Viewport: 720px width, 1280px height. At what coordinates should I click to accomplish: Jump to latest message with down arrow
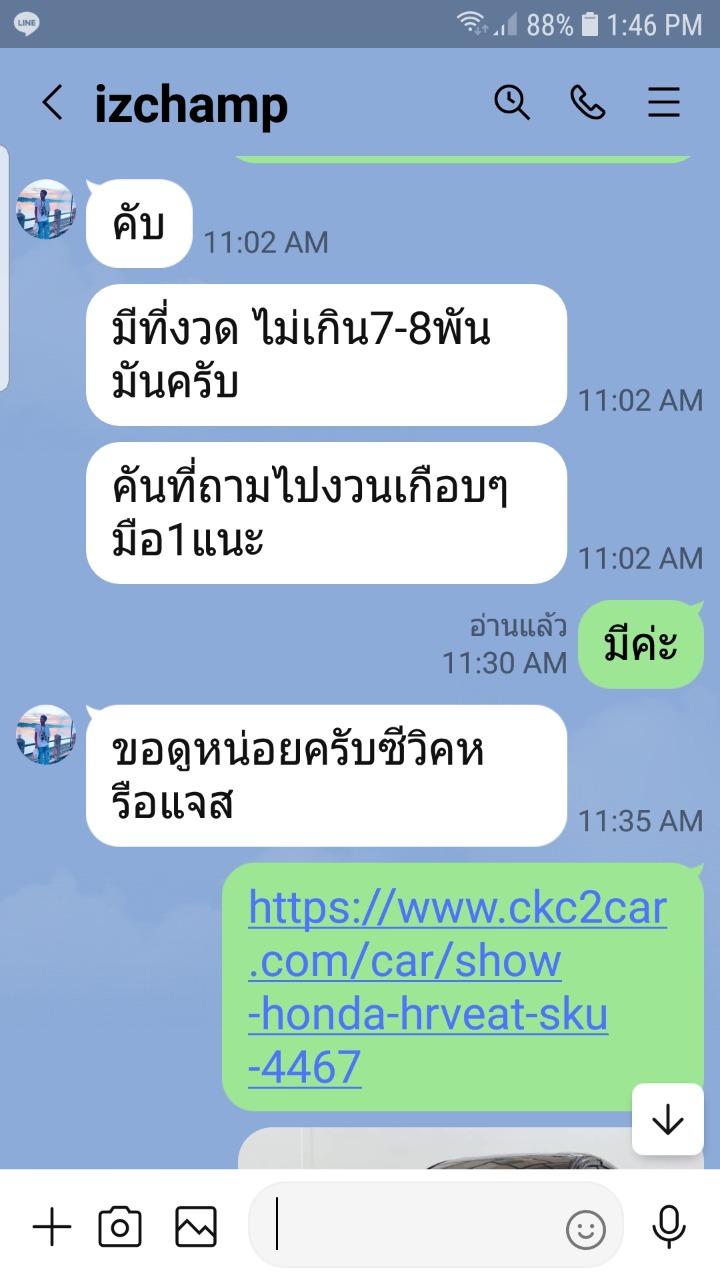click(667, 1120)
